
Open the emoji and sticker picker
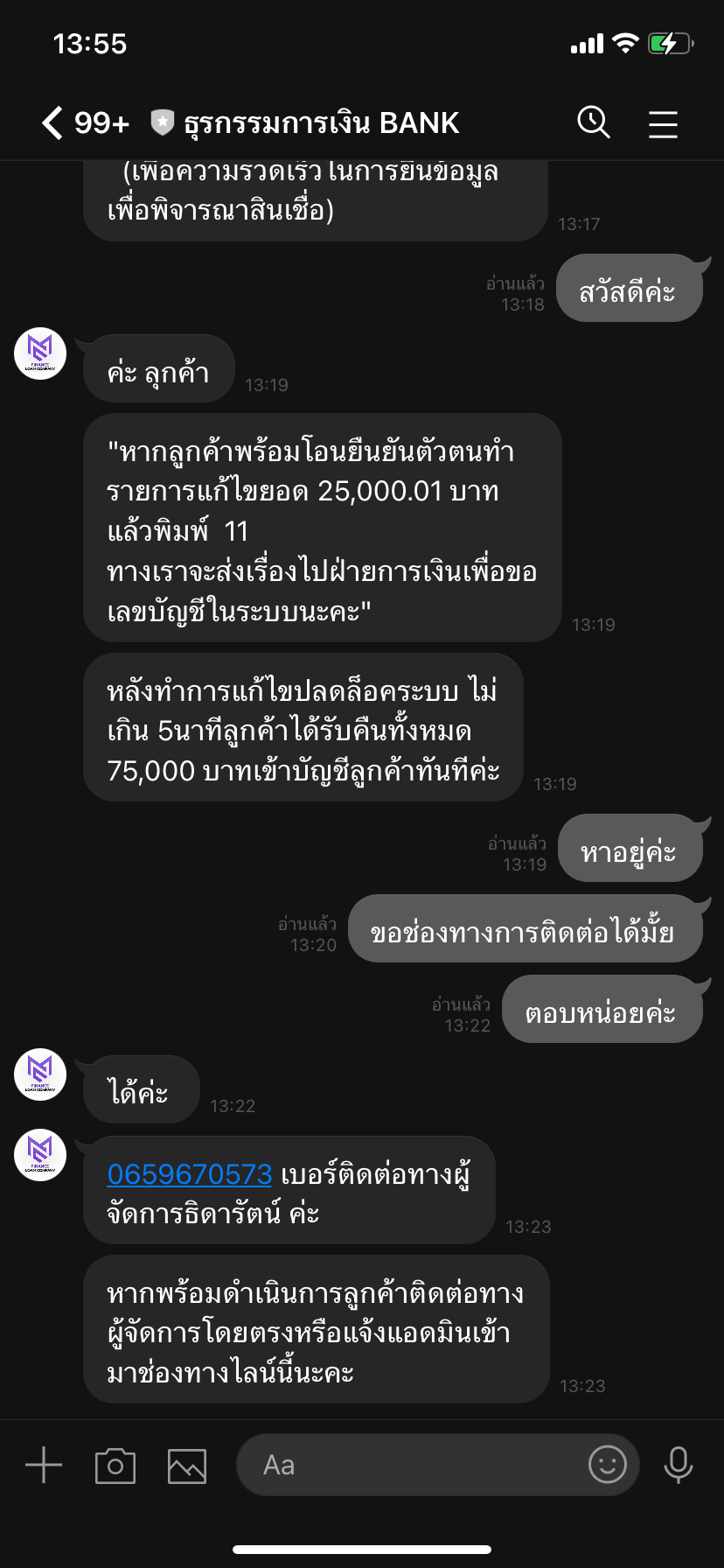tap(607, 1464)
